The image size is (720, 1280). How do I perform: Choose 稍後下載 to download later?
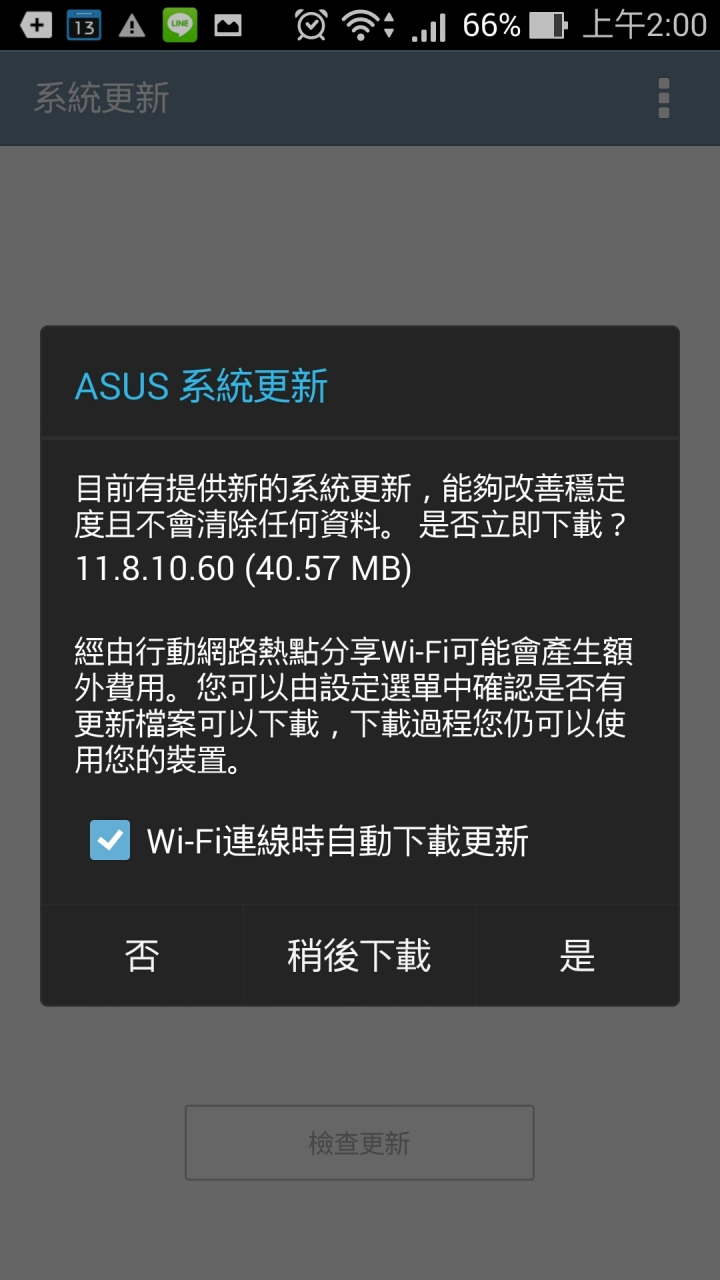(359, 955)
